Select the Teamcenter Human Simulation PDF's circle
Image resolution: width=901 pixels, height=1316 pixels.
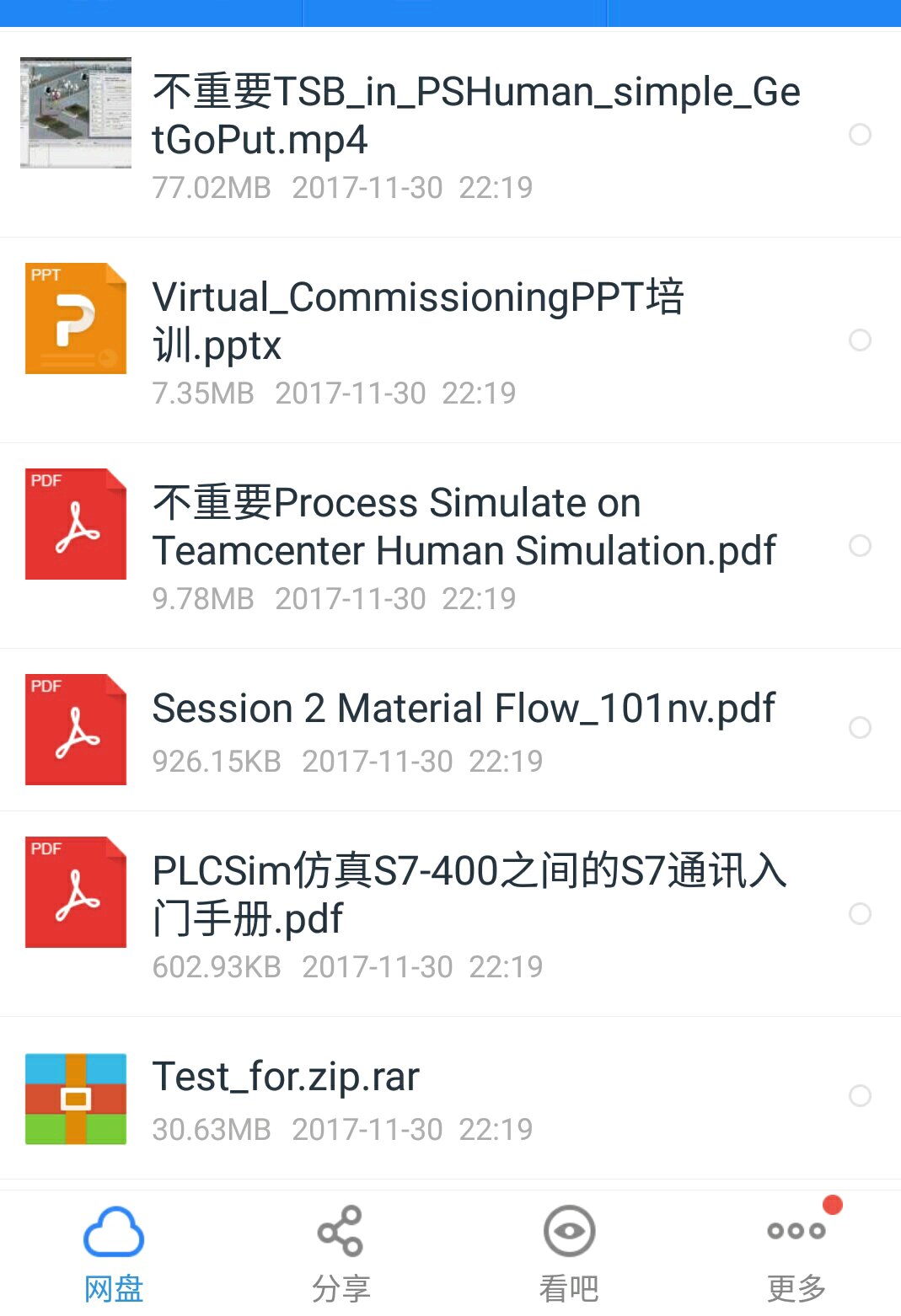860,546
